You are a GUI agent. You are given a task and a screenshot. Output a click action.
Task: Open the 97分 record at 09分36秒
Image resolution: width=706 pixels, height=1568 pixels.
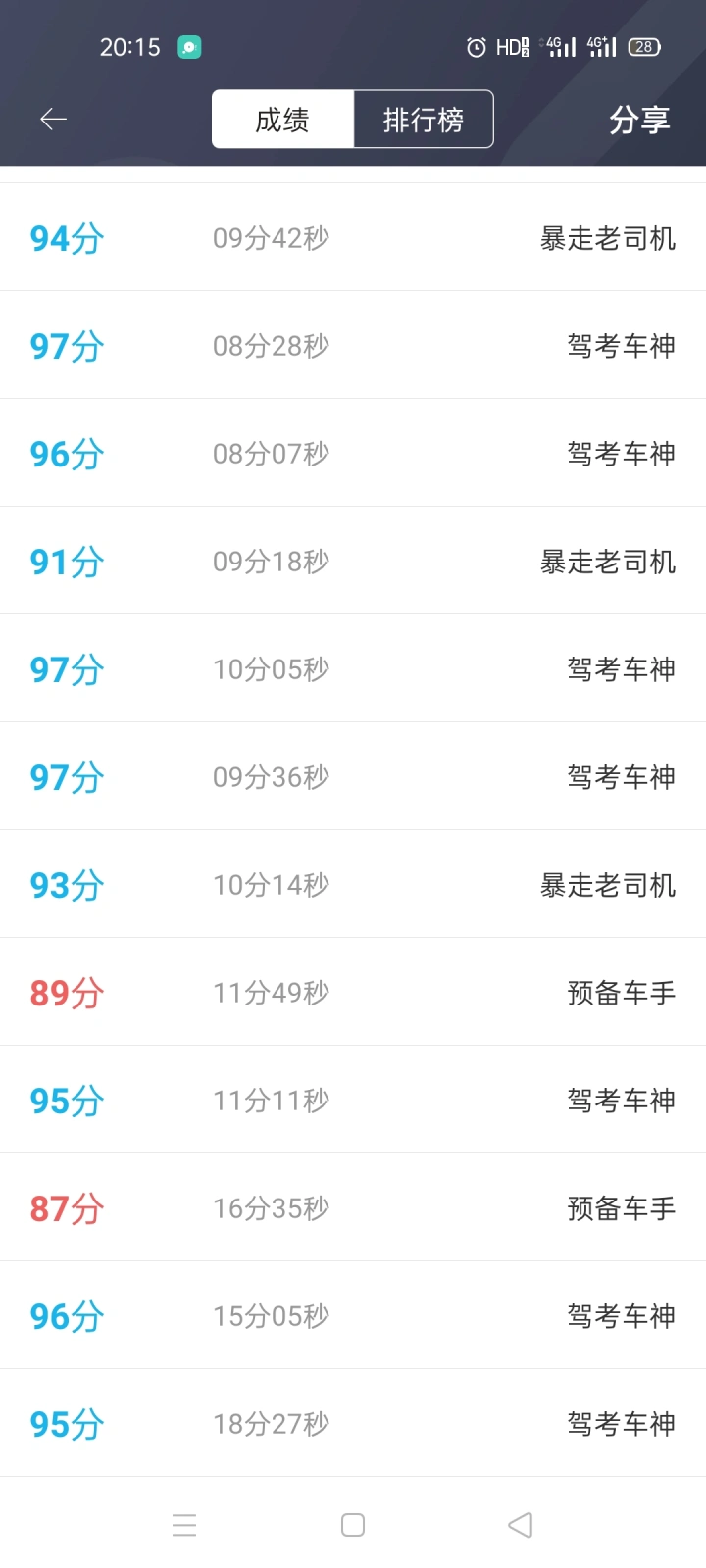click(353, 776)
